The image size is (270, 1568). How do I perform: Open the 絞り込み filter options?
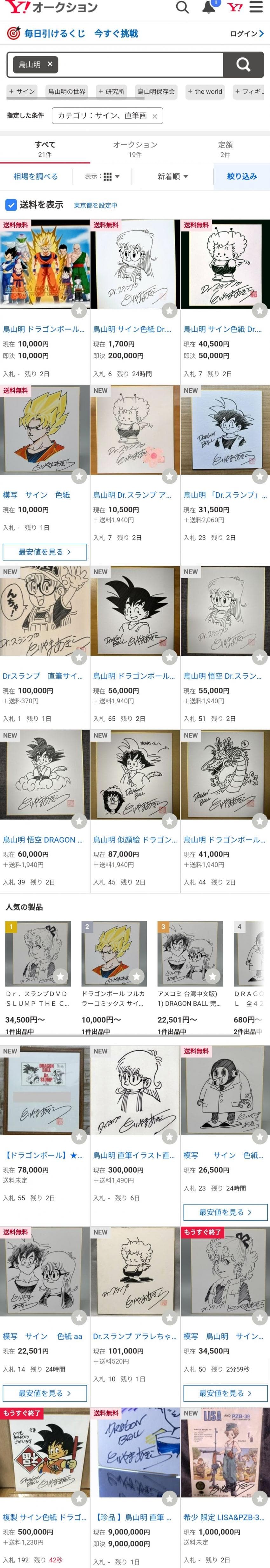click(241, 176)
